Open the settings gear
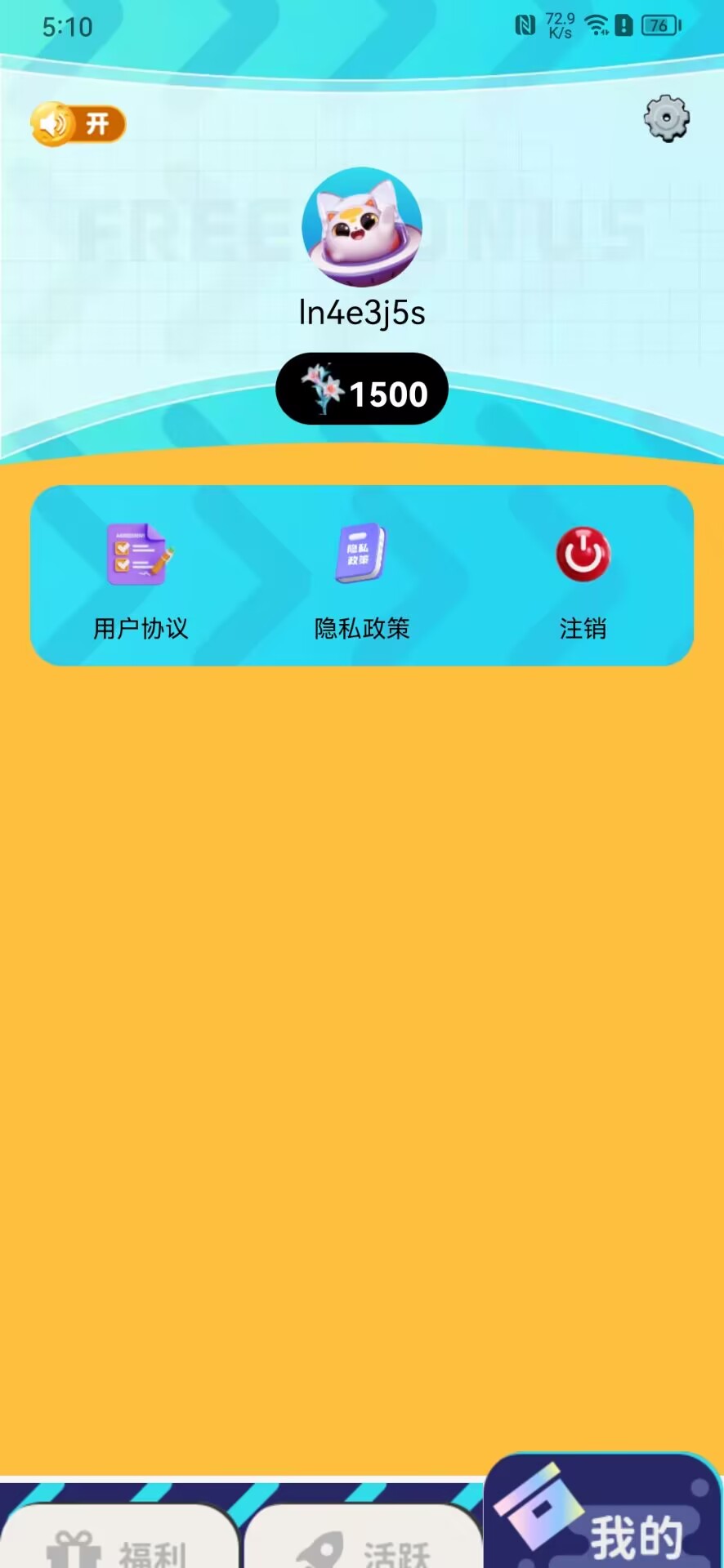The image size is (724, 1568). 667,119
